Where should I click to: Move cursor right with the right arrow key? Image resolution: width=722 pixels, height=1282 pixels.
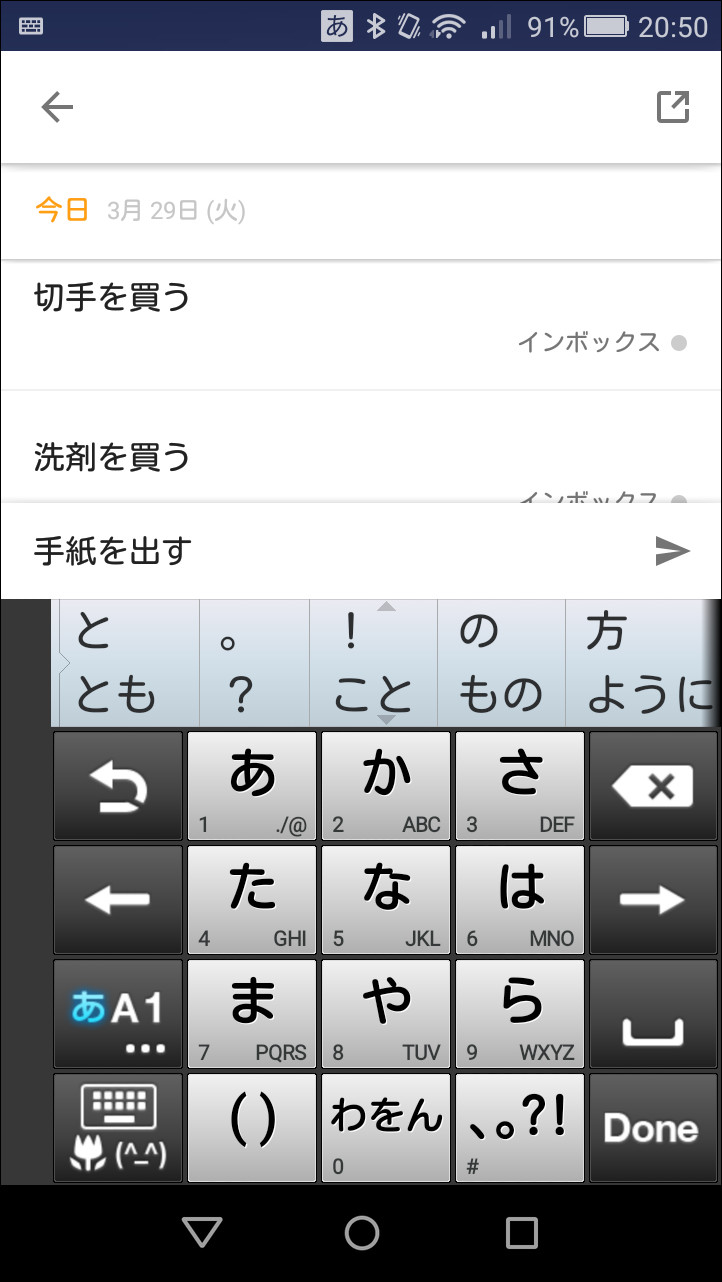[x=653, y=899]
